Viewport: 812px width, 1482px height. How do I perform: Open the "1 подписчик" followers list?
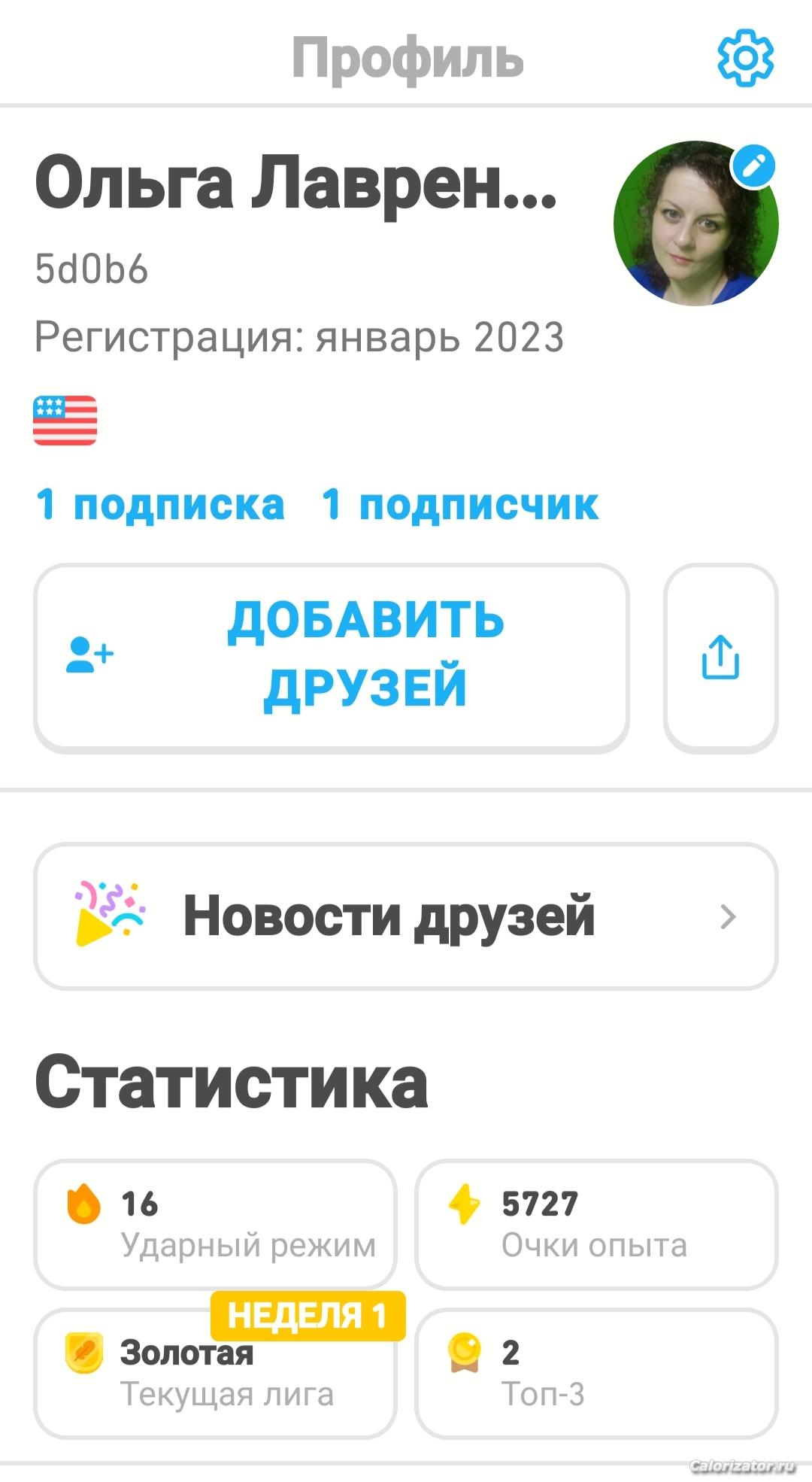(460, 504)
